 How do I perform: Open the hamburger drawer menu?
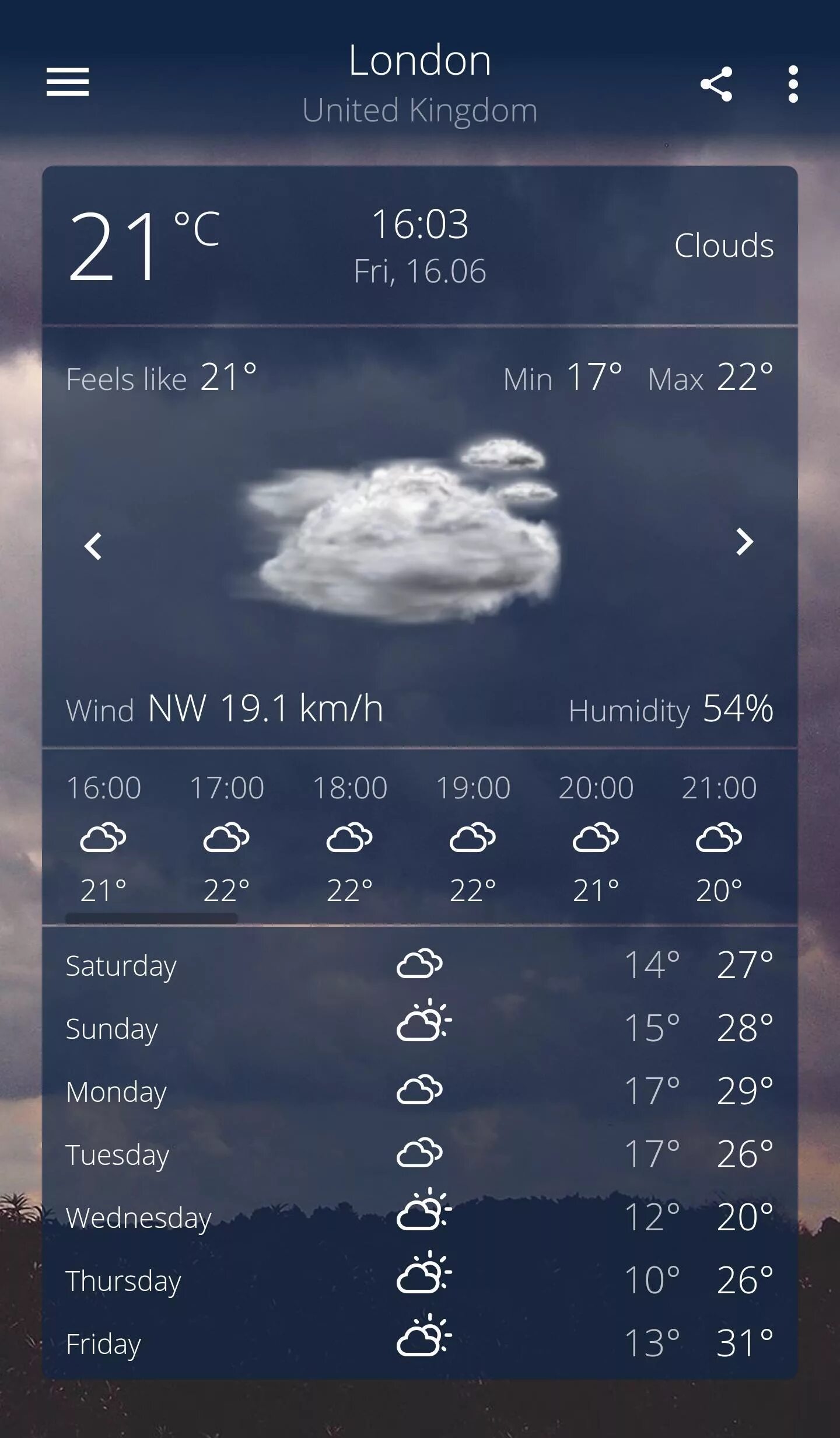[68, 81]
